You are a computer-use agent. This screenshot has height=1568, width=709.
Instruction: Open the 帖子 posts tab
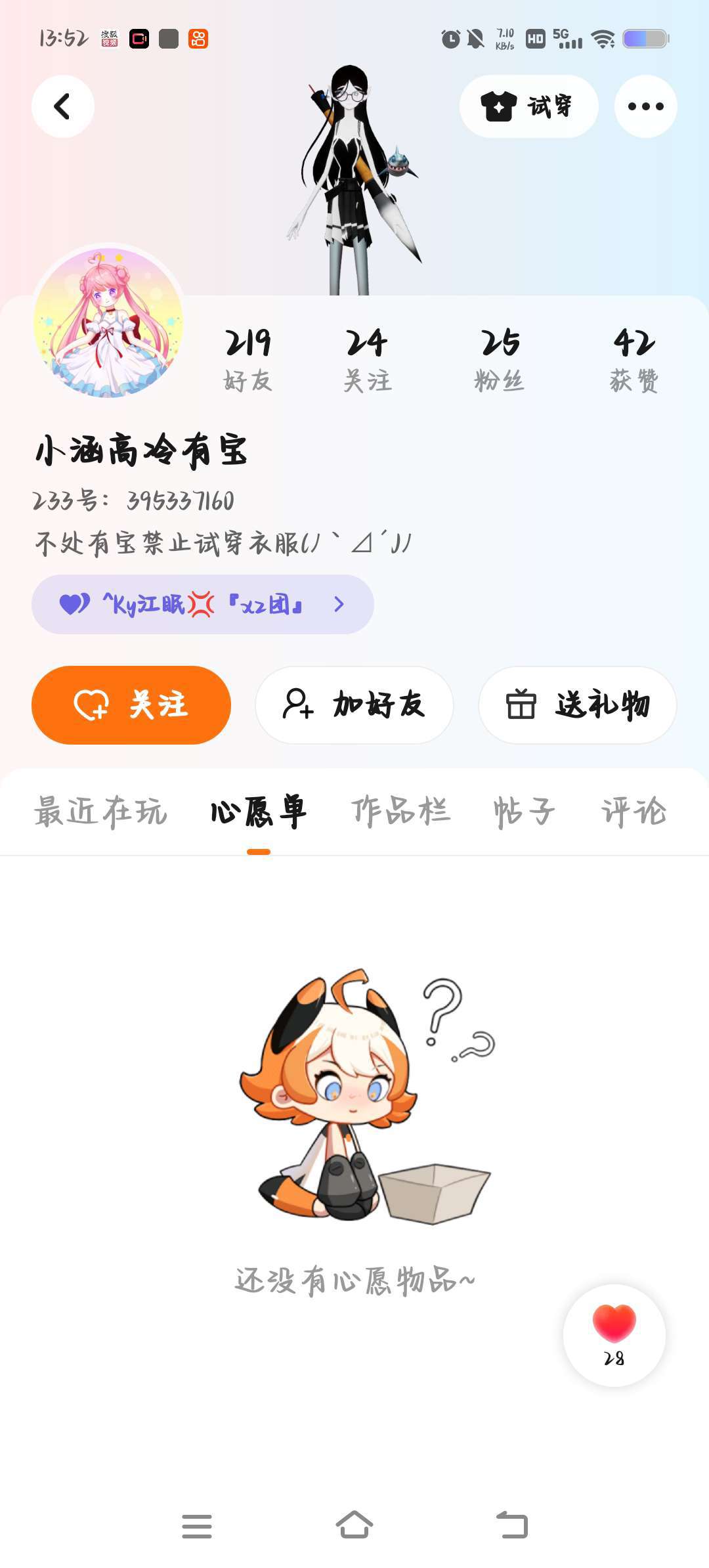pyautogui.click(x=524, y=812)
